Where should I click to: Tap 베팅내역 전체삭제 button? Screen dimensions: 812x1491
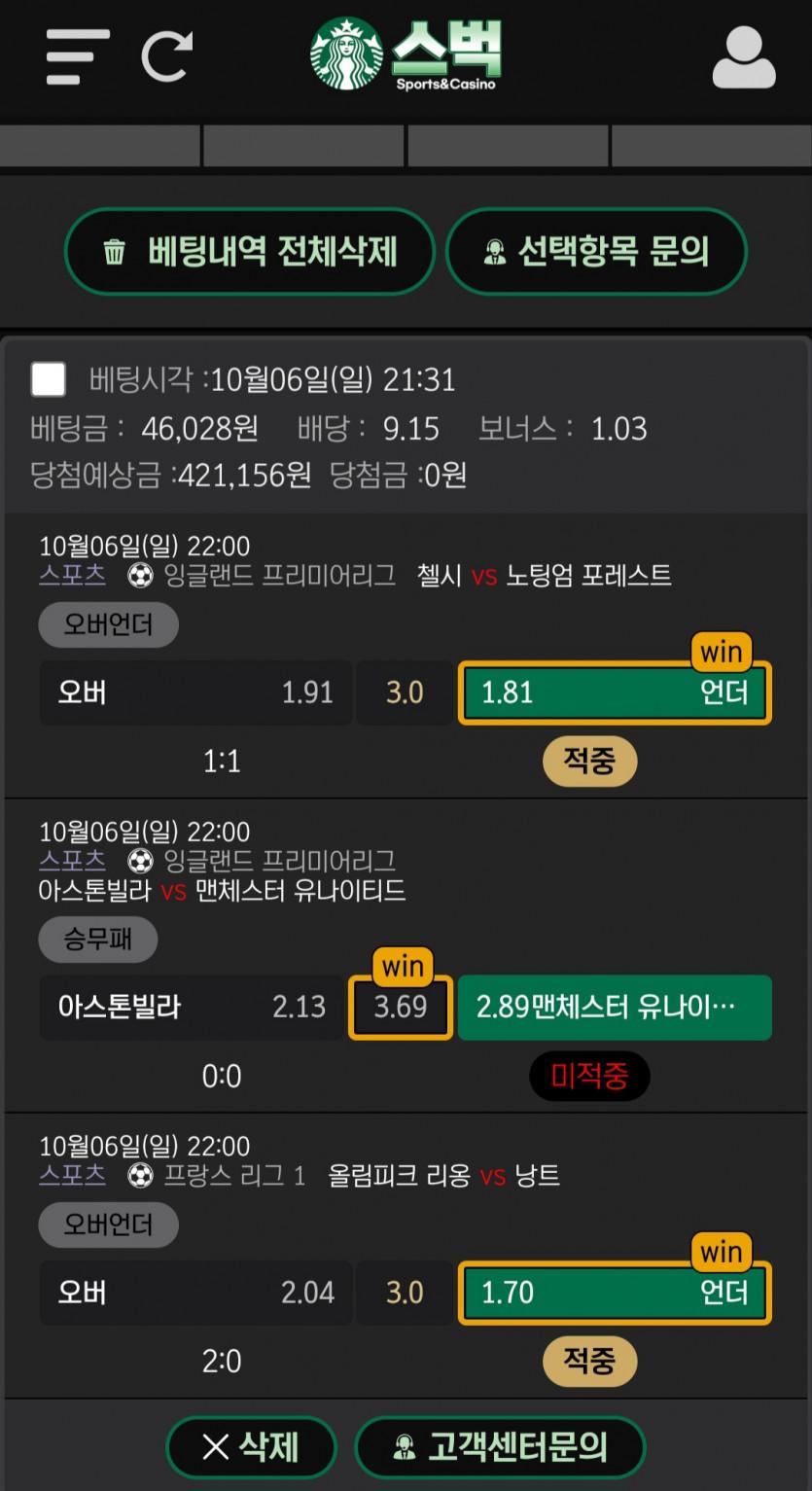(249, 252)
